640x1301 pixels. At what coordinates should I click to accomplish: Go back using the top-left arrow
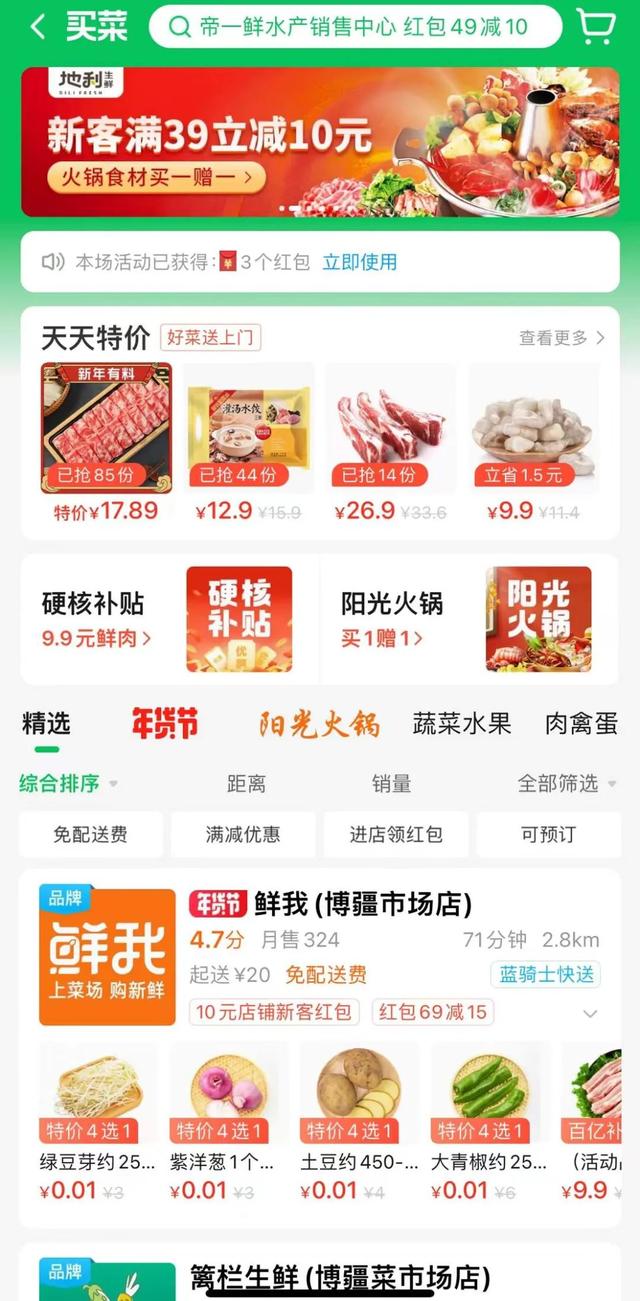(38, 27)
